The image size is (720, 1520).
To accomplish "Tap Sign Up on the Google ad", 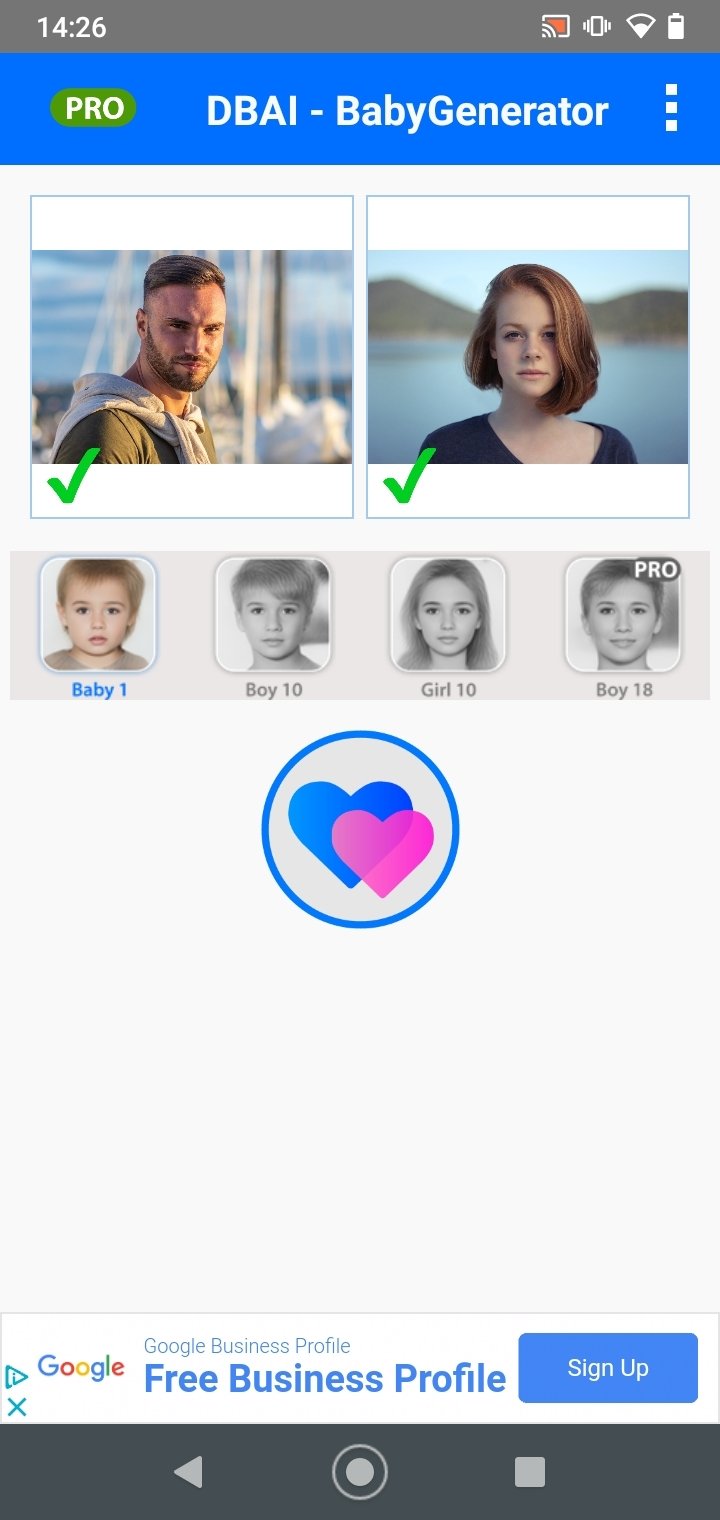I will tap(608, 1367).
